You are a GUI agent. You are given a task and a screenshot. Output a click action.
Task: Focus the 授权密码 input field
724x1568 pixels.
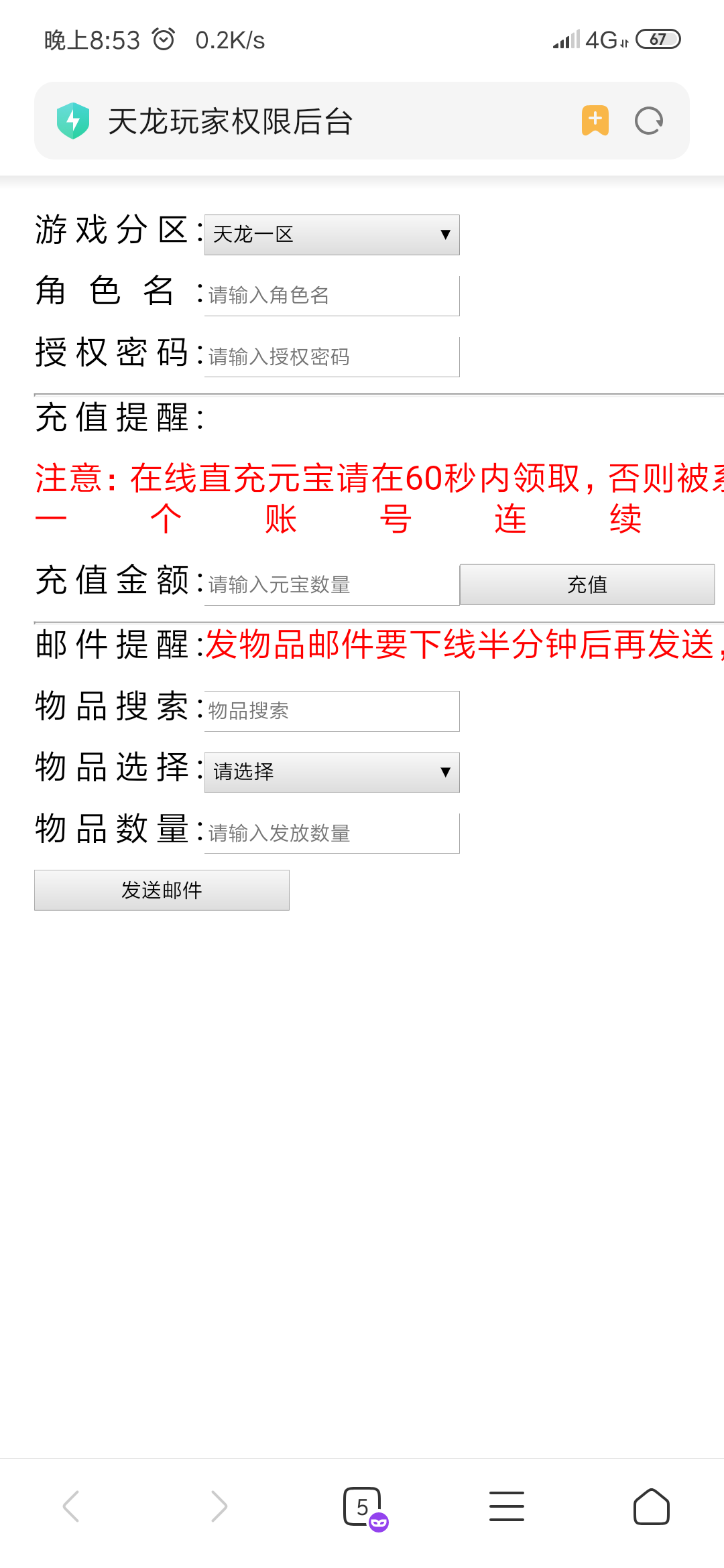tap(332, 356)
